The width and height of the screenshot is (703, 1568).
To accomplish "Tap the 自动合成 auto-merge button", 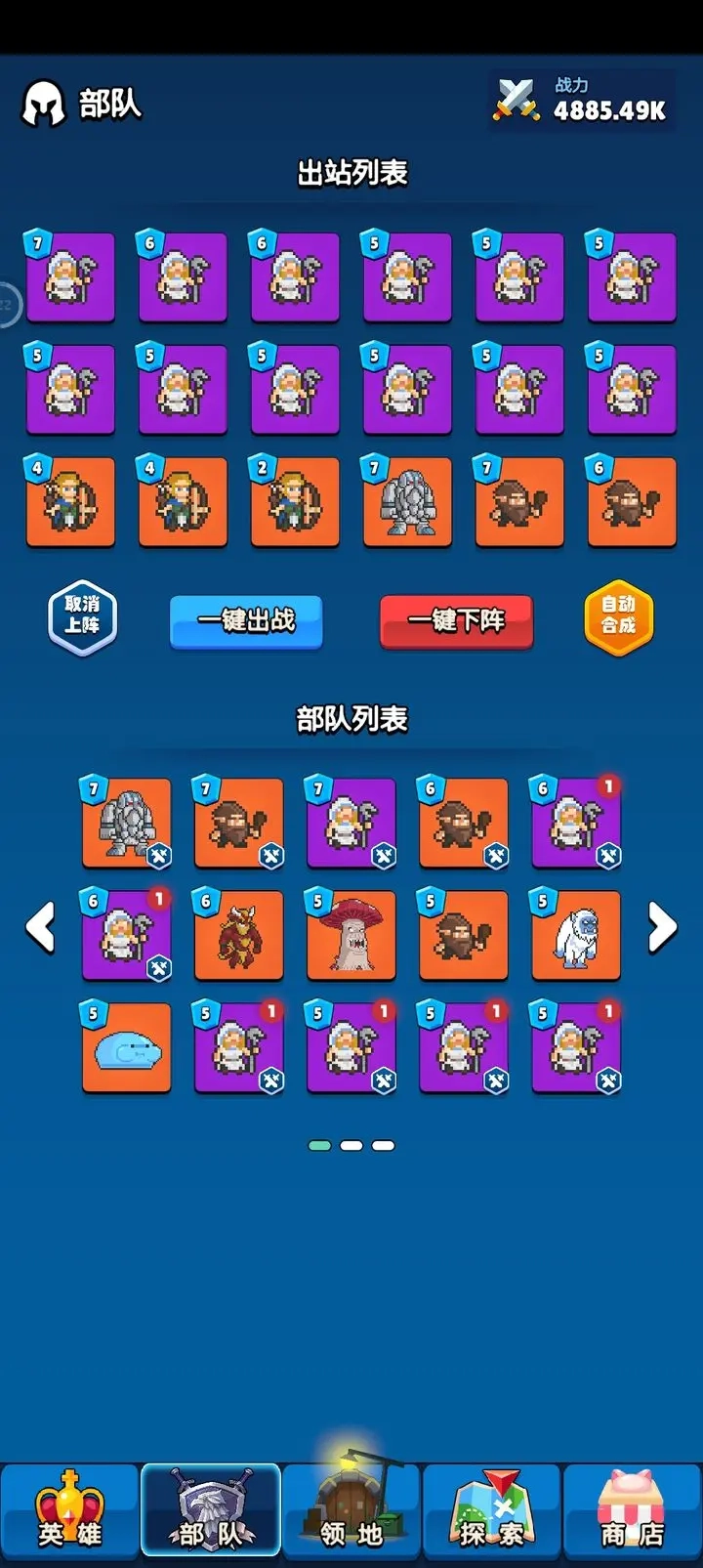I will [618, 617].
